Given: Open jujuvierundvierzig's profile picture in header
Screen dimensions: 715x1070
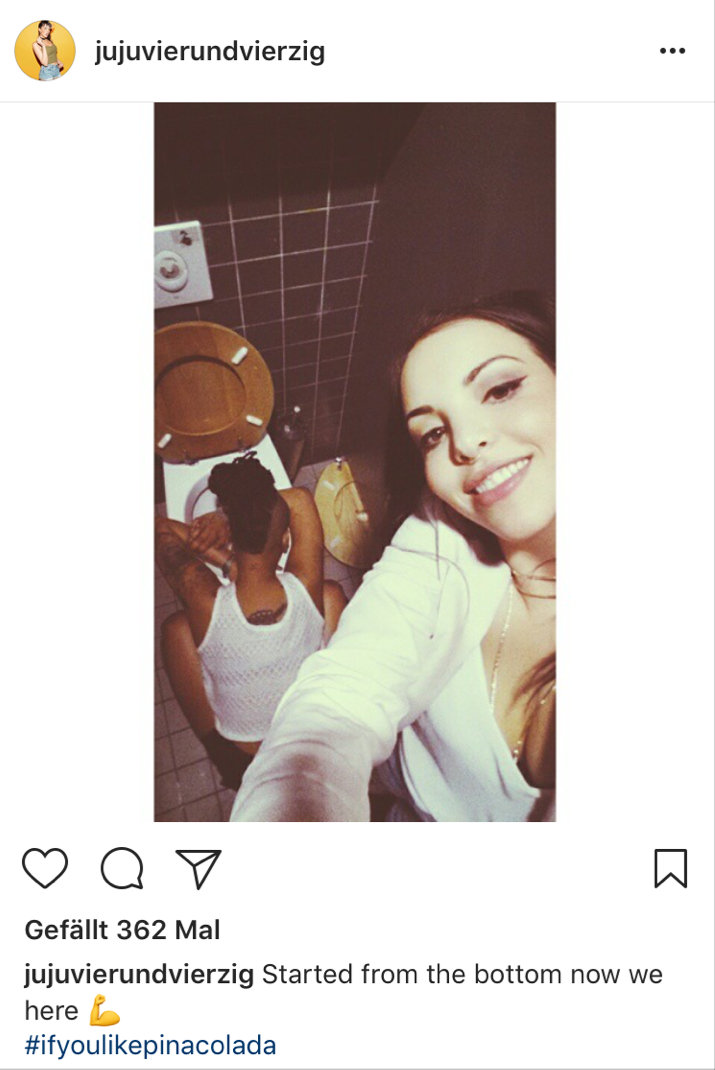Looking at the screenshot, I should tap(45, 51).
